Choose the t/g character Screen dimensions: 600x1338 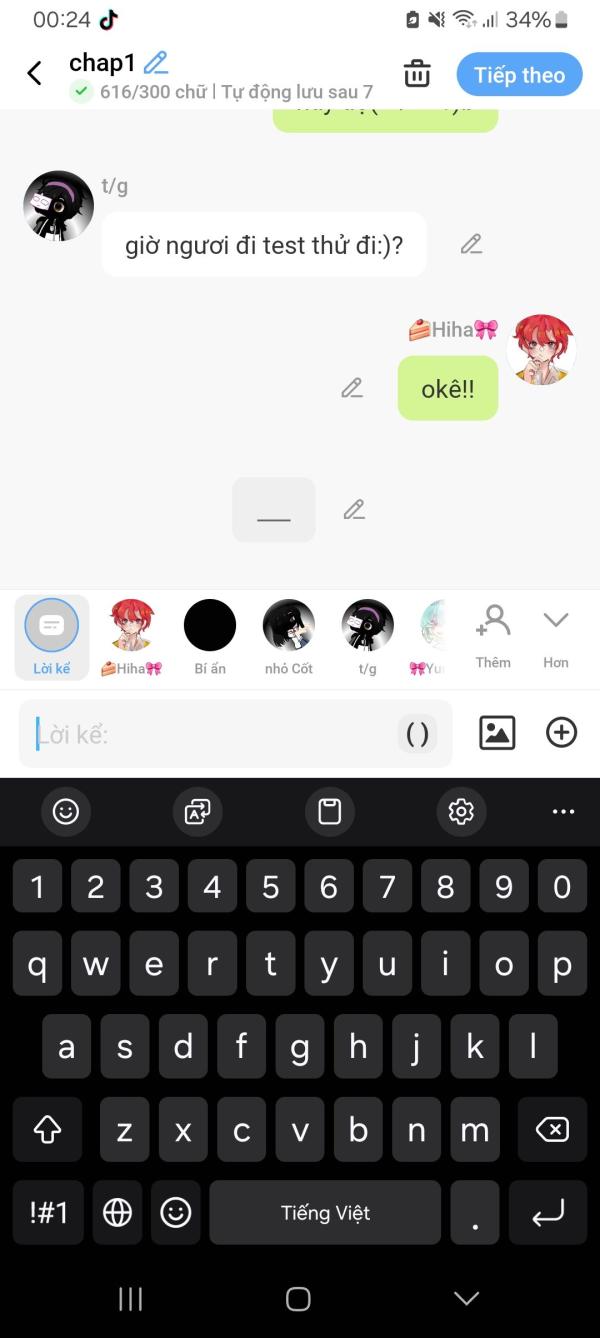coord(367,636)
